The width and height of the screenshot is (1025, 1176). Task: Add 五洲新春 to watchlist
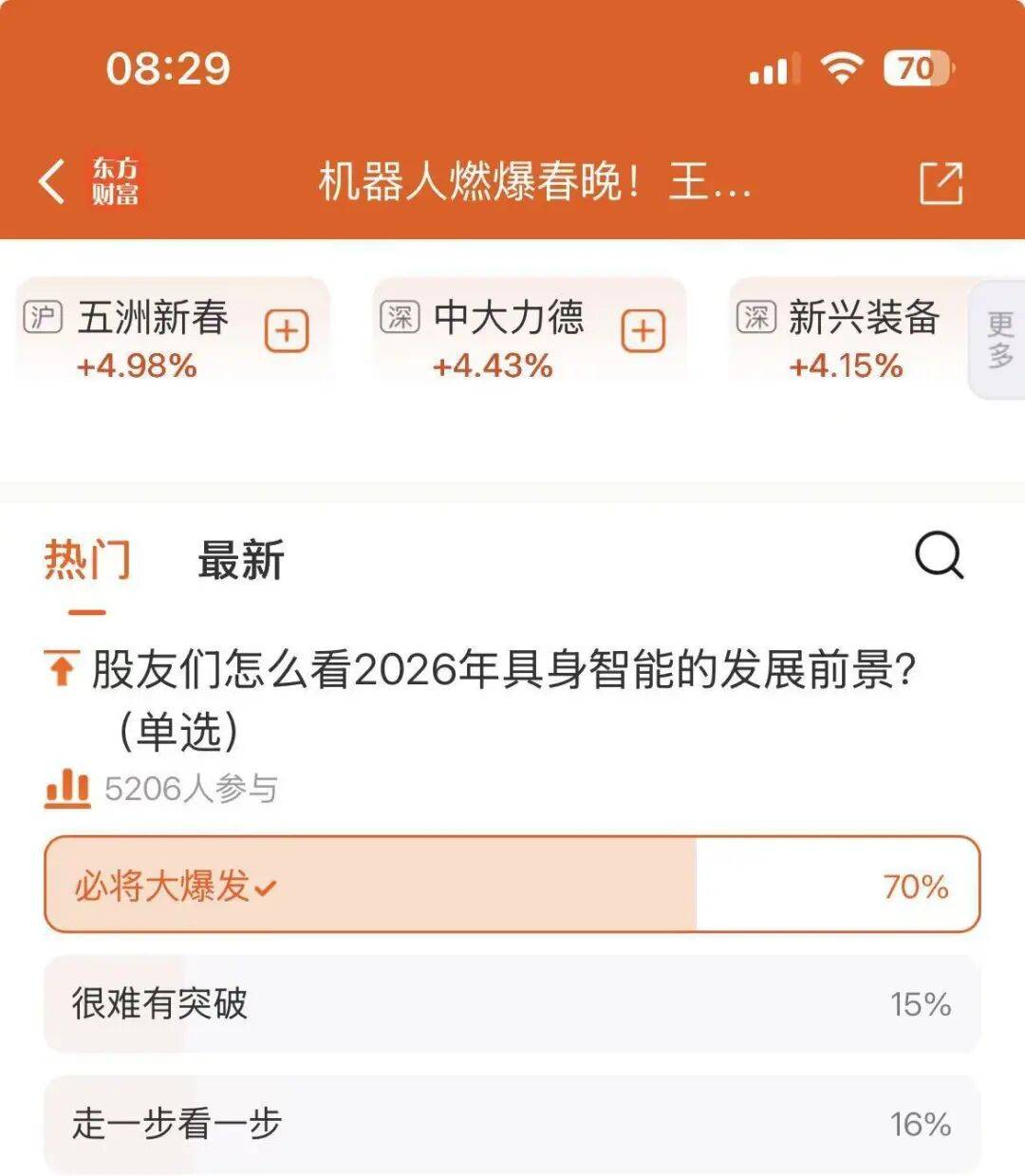[x=287, y=331]
